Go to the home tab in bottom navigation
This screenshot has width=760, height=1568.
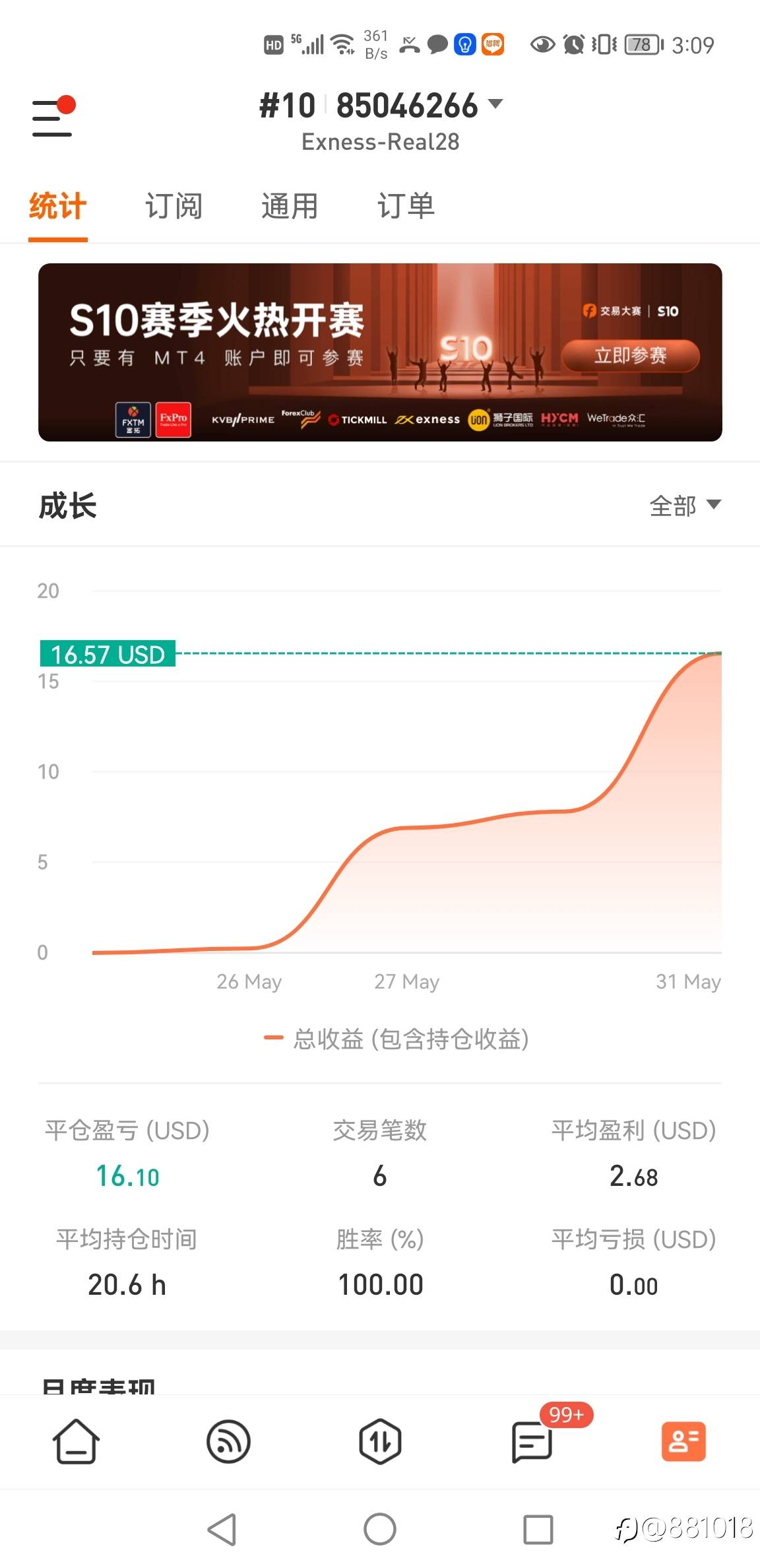point(76,1441)
